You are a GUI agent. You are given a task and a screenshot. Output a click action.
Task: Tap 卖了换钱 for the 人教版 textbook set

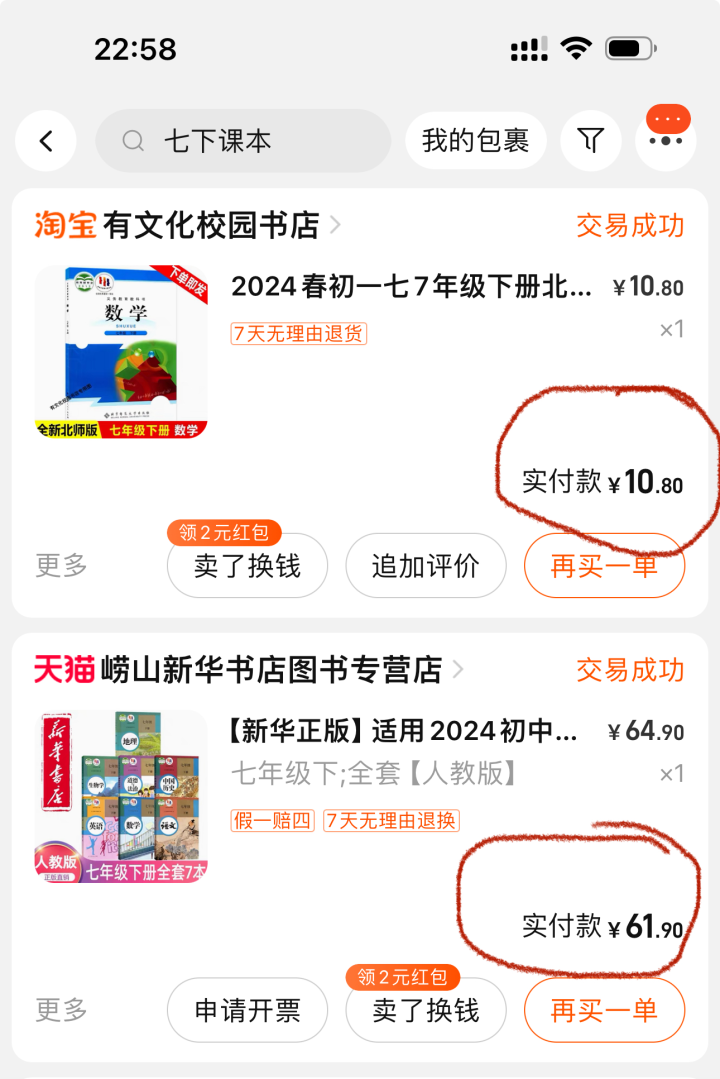pos(426,1010)
